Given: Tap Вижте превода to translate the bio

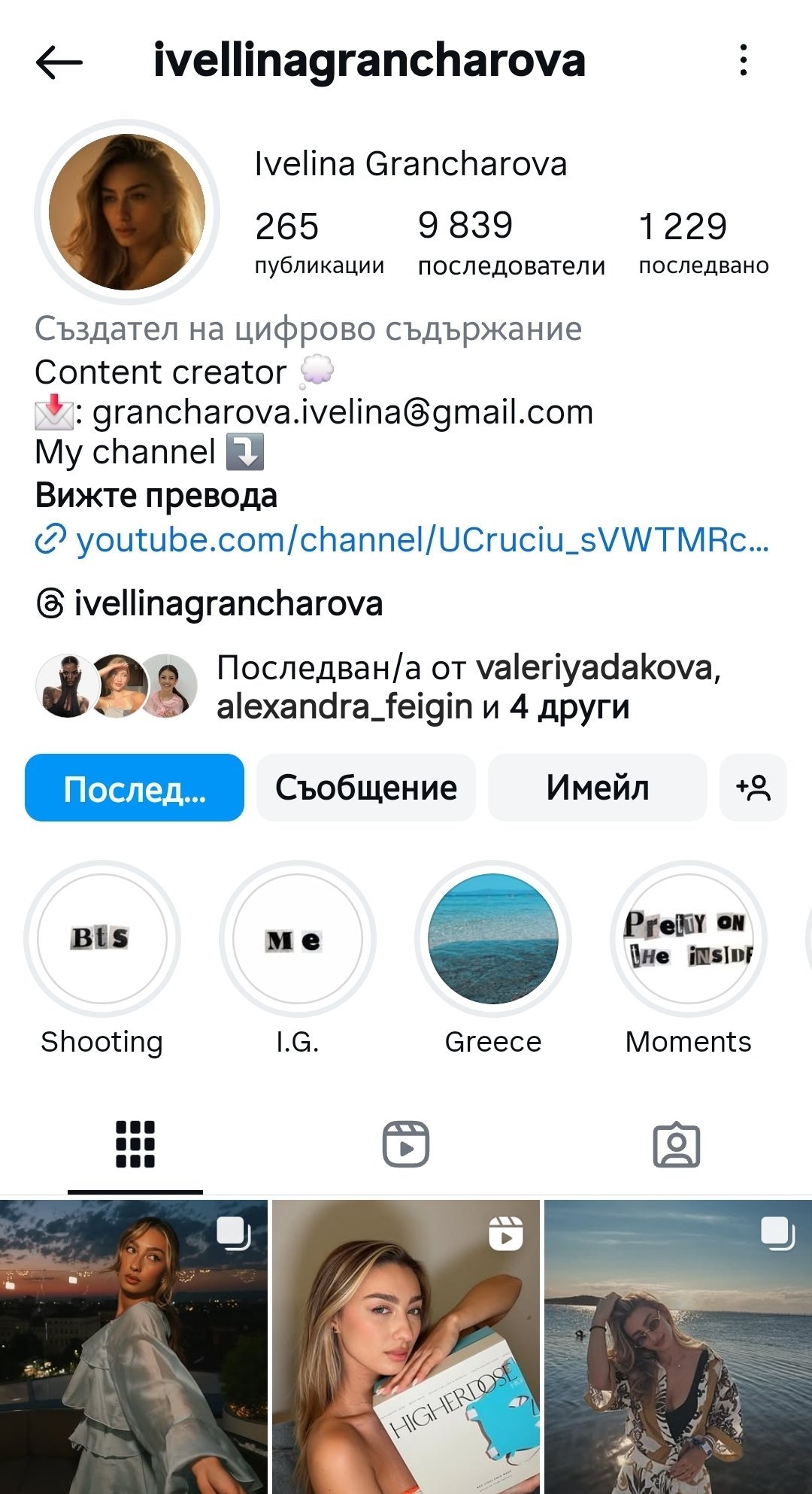Looking at the screenshot, I should pos(156,496).
